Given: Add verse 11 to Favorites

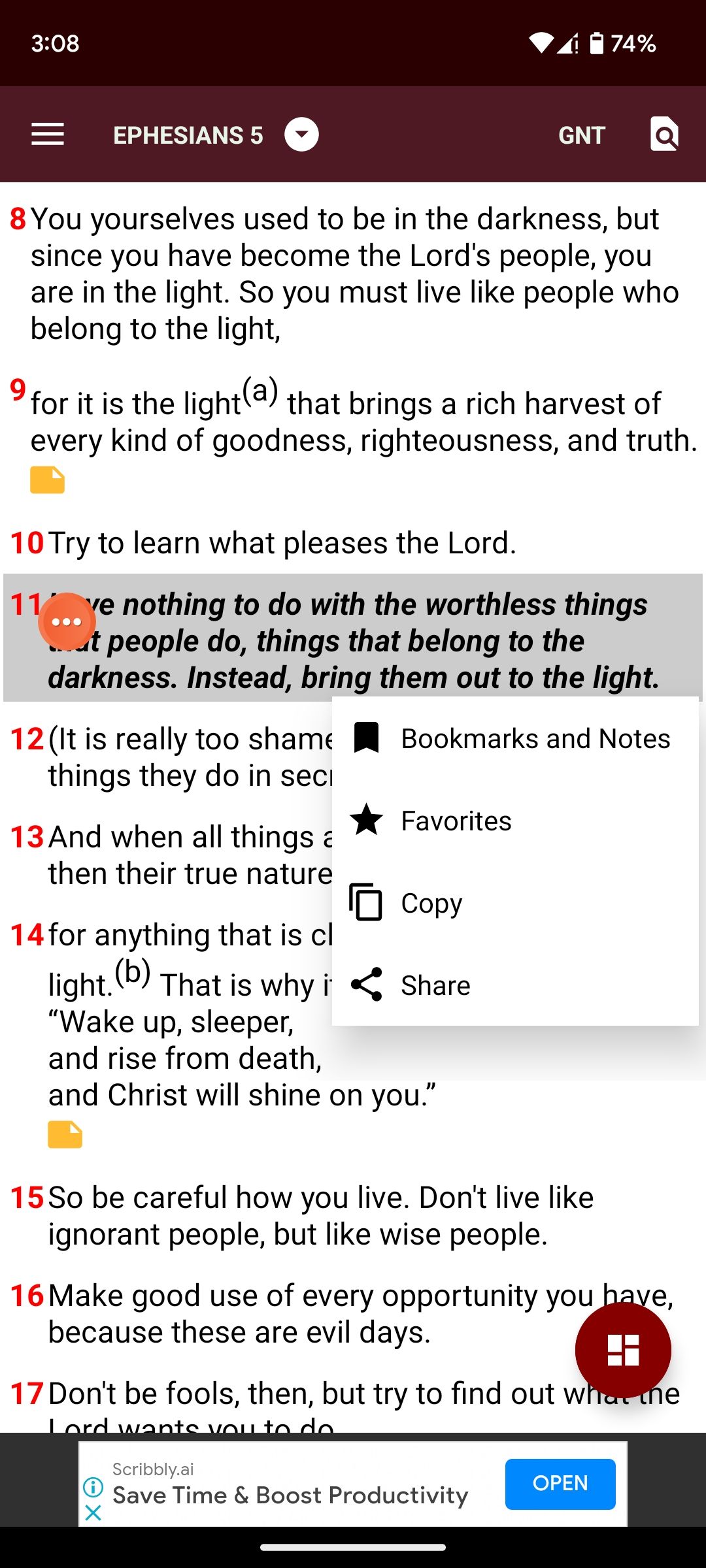Looking at the screenshot, I should tap(514, 821).
